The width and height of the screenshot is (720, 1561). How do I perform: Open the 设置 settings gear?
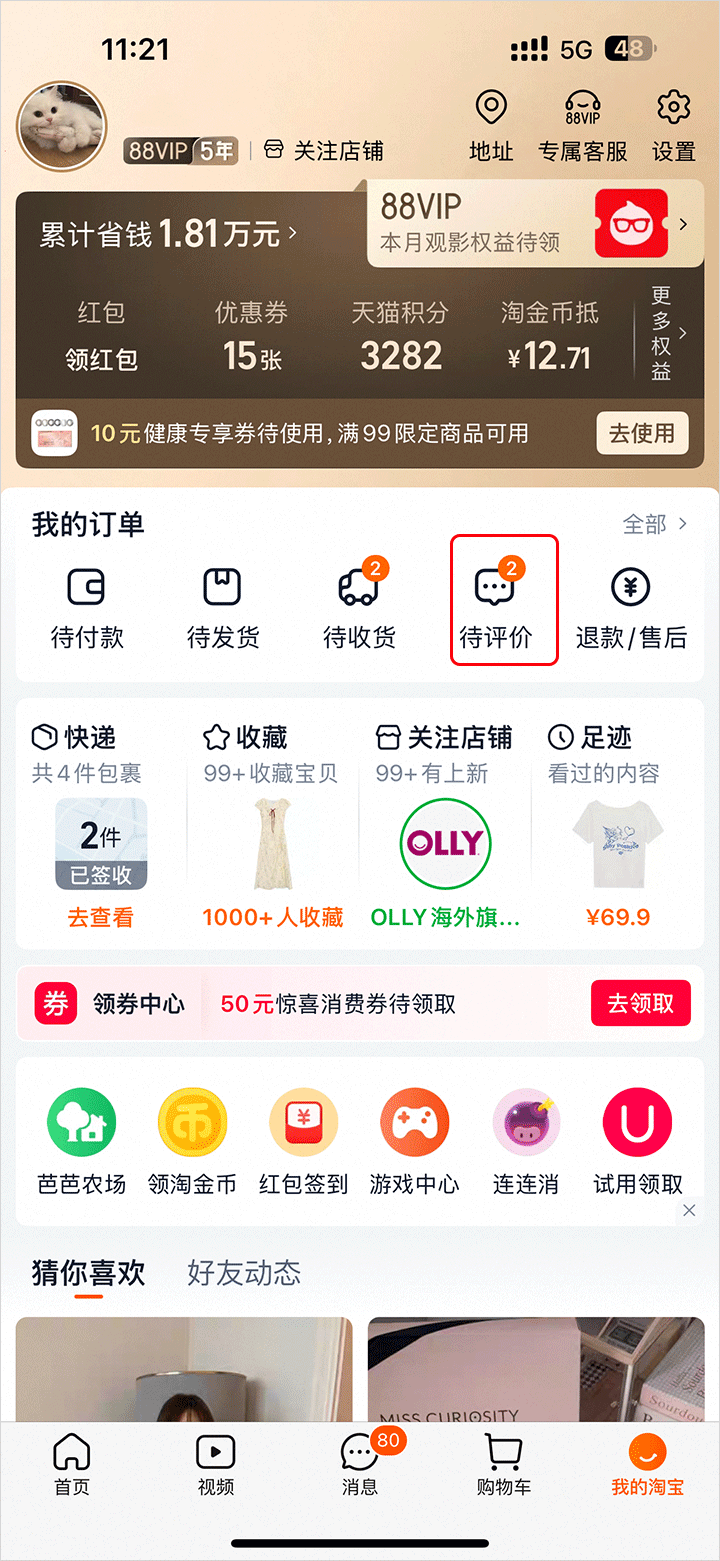[673, 124]
